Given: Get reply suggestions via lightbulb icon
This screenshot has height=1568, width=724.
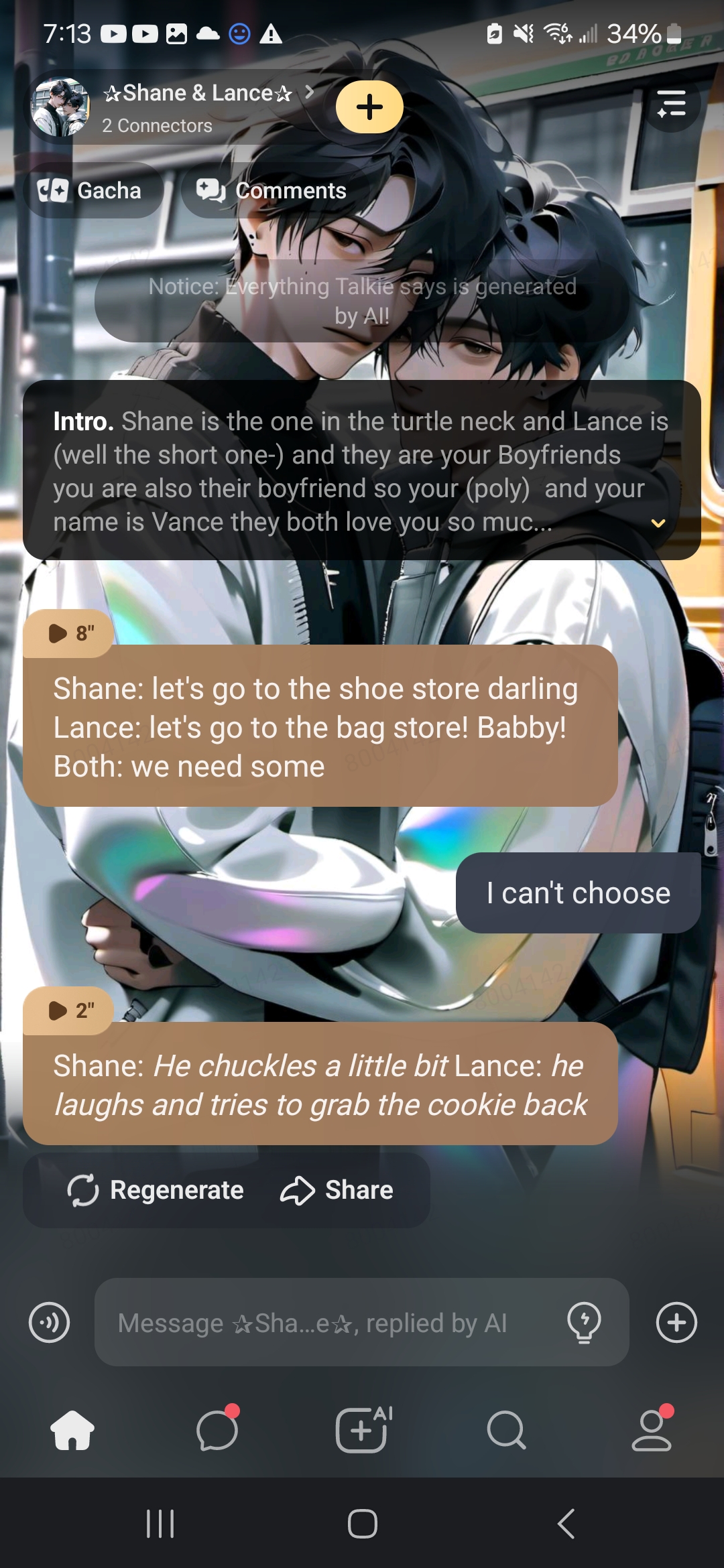Looking at the screenshot, I should 584,1323.
